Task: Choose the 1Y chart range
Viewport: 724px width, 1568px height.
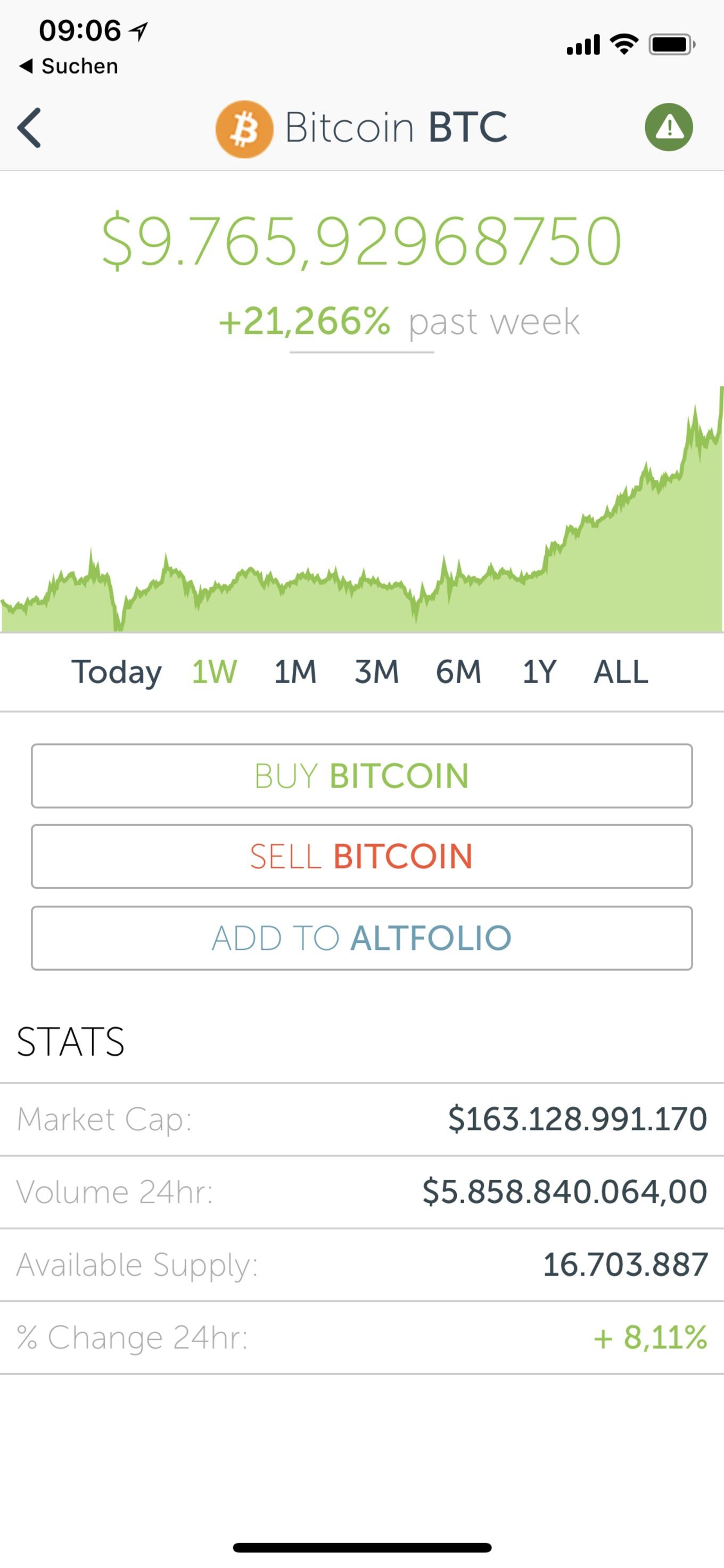Action: (x=539, y=672)
